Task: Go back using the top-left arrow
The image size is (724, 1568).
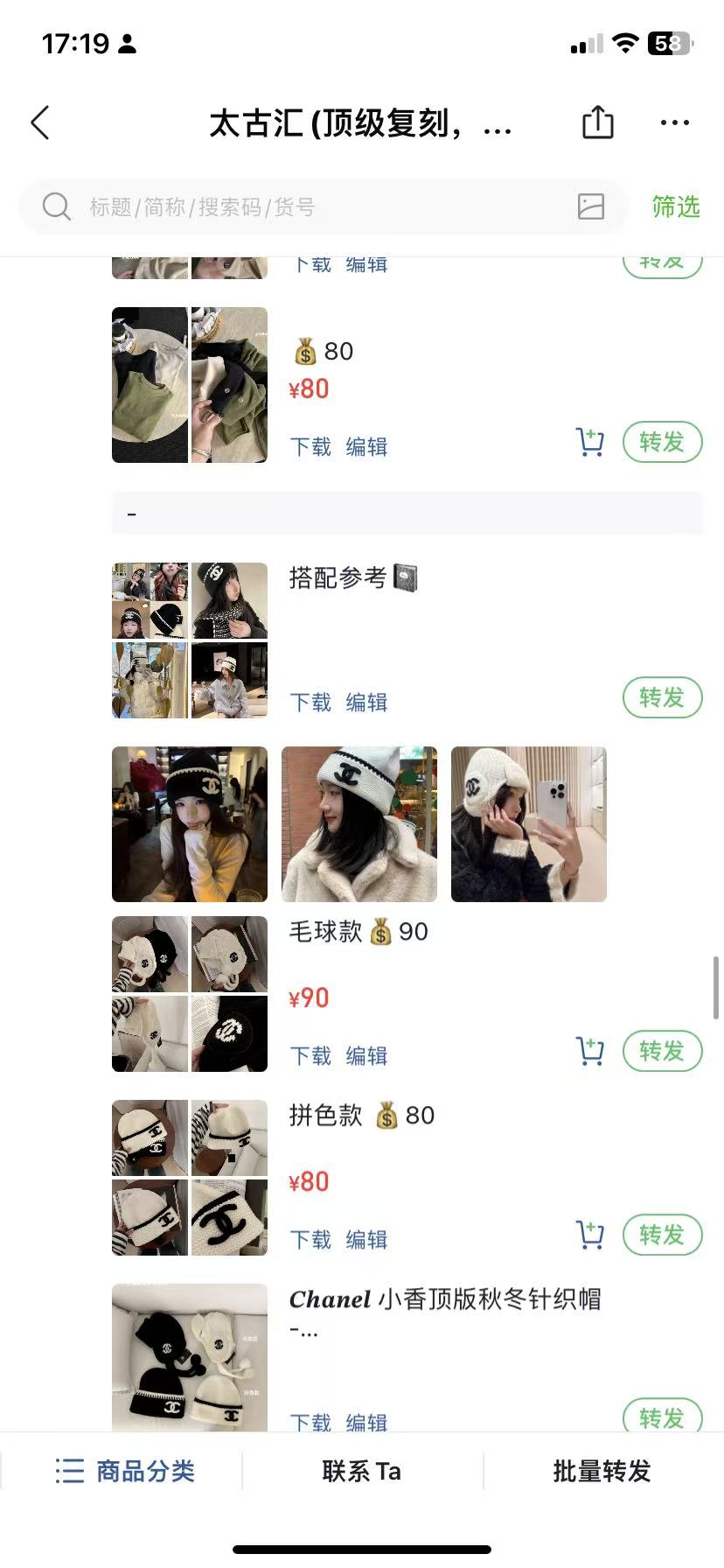Action: 40,122
